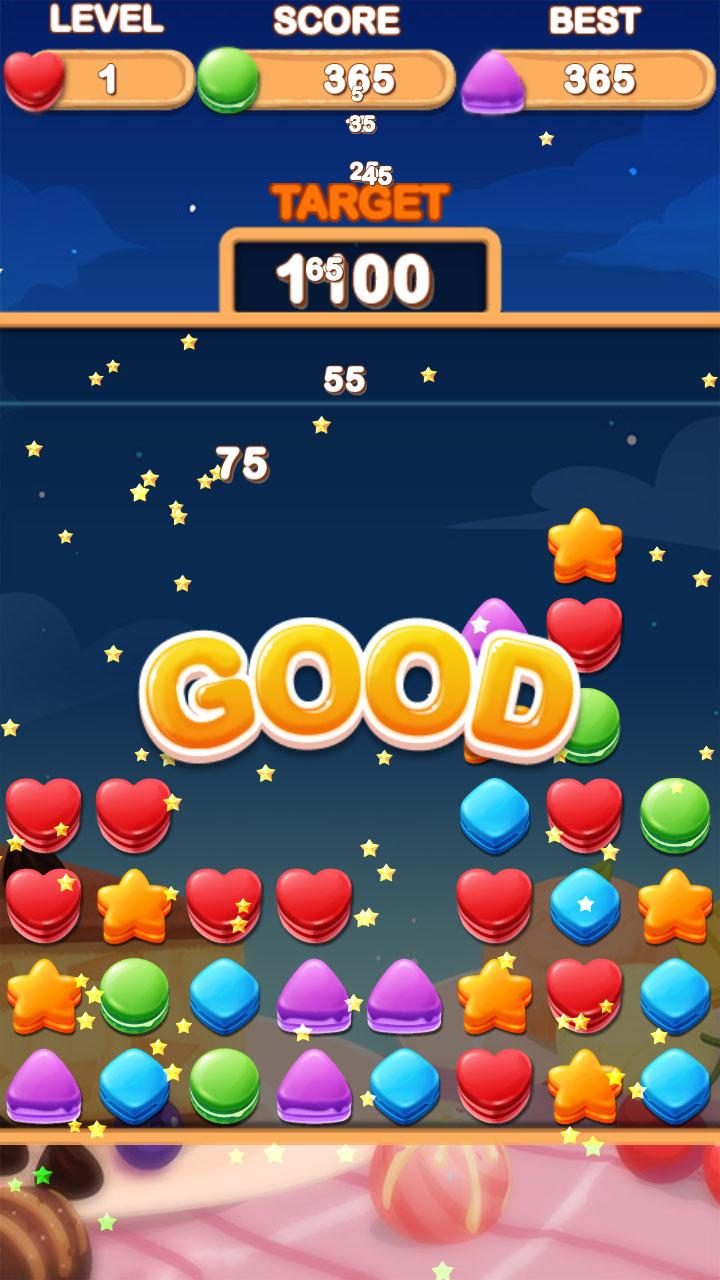720x1280 pixels.
Task: Select the purple triangle candy in the center row
Action: 315,995
